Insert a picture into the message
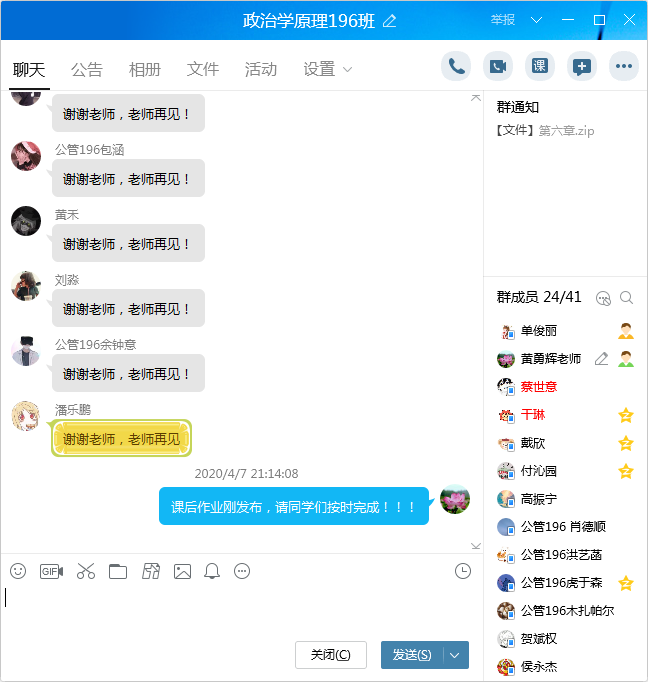The width and height of the screenshot is (648, 682). 182,571
